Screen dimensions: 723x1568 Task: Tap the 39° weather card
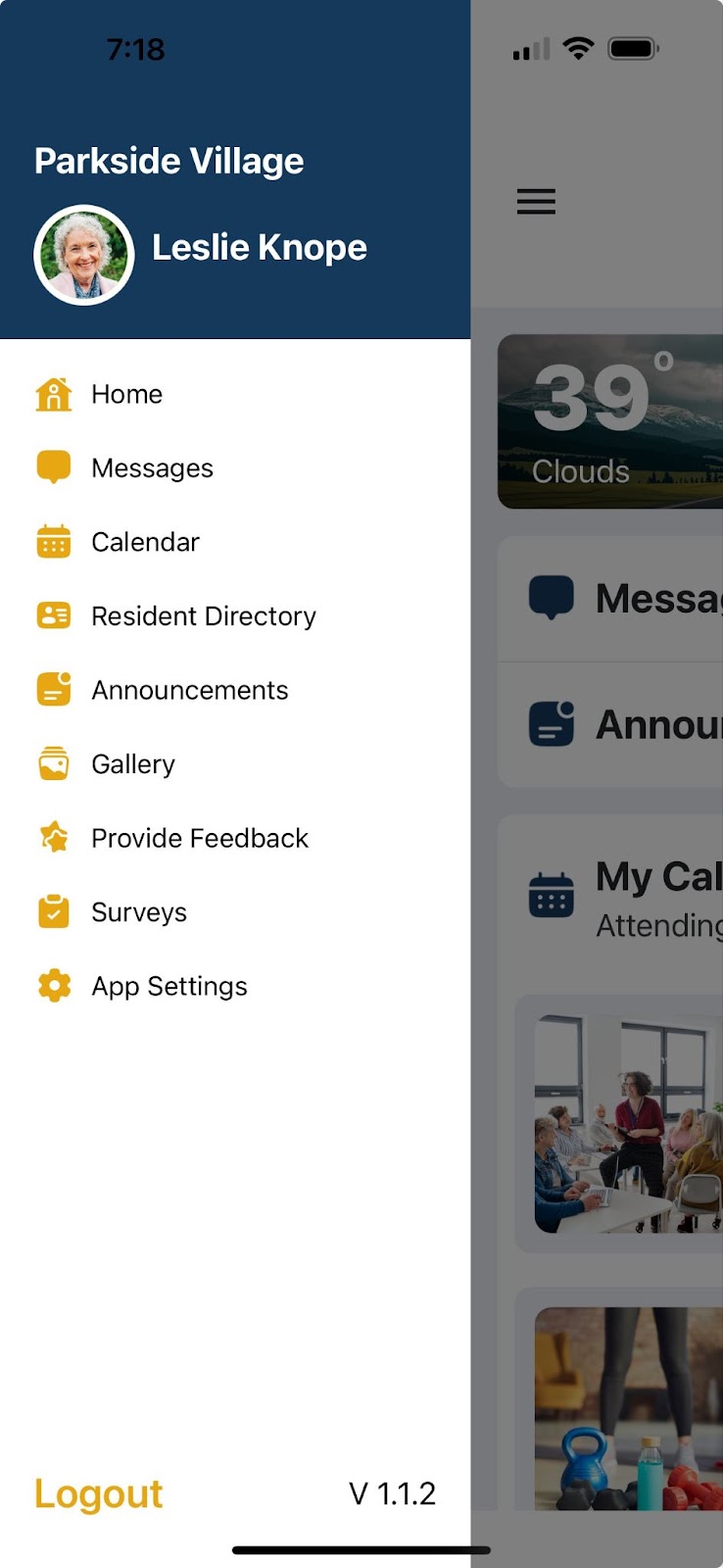(x=607, y=421)
